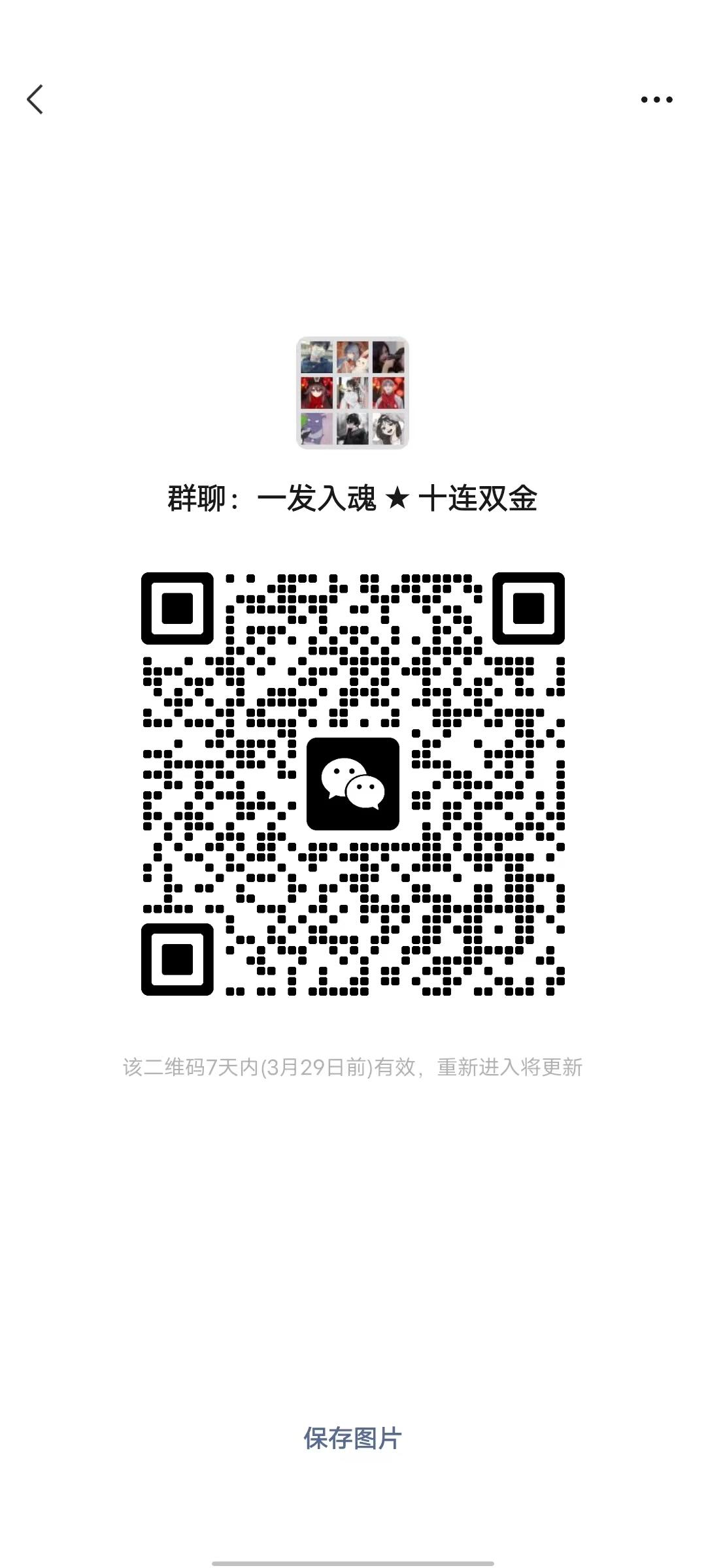Viewport: 706px width, 1568px height.
Task: Open more actions via the three-dot icon
Action: tap(656, 99)
